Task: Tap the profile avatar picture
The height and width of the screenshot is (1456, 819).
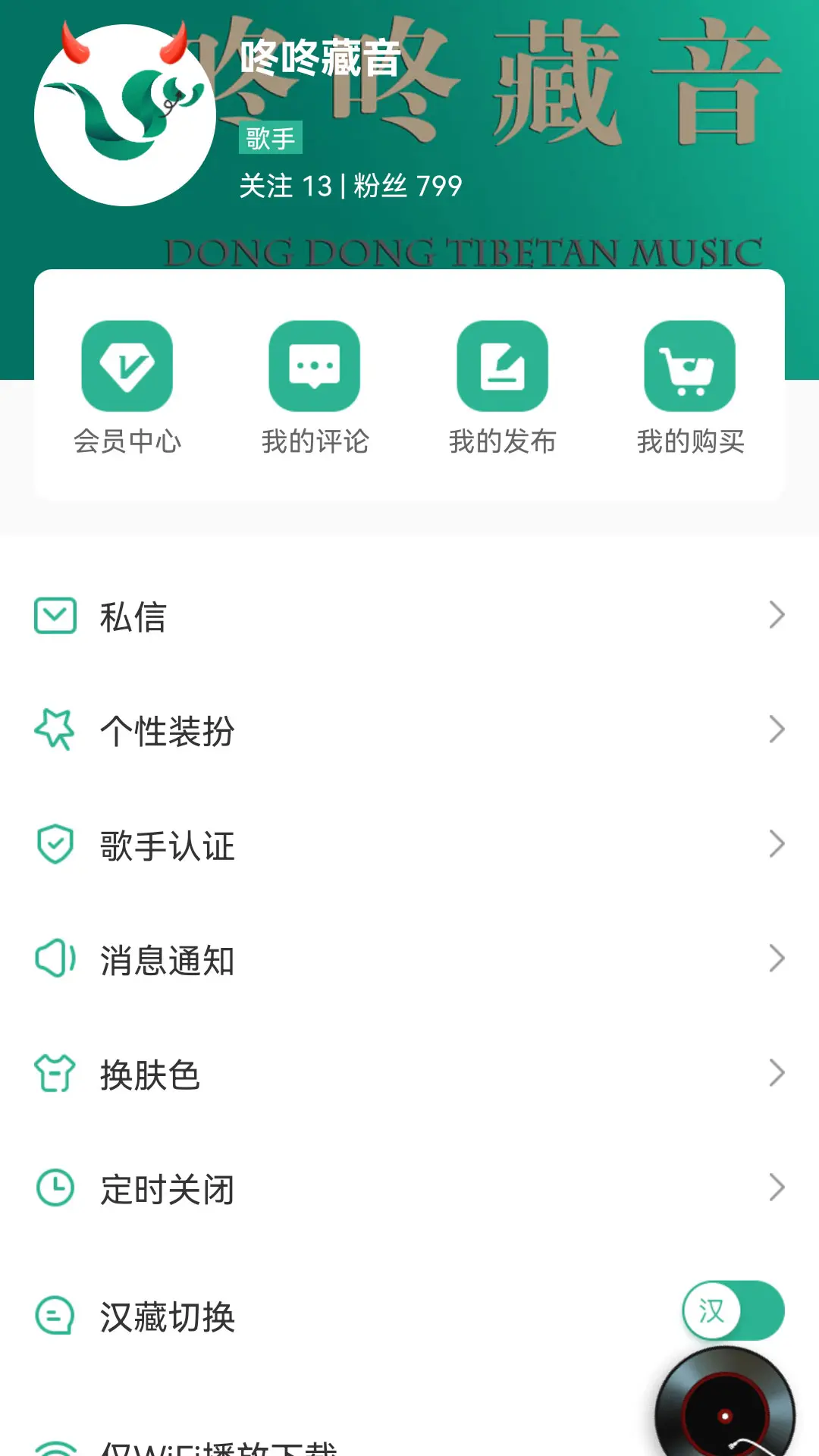Action: (x=125, y=115)
